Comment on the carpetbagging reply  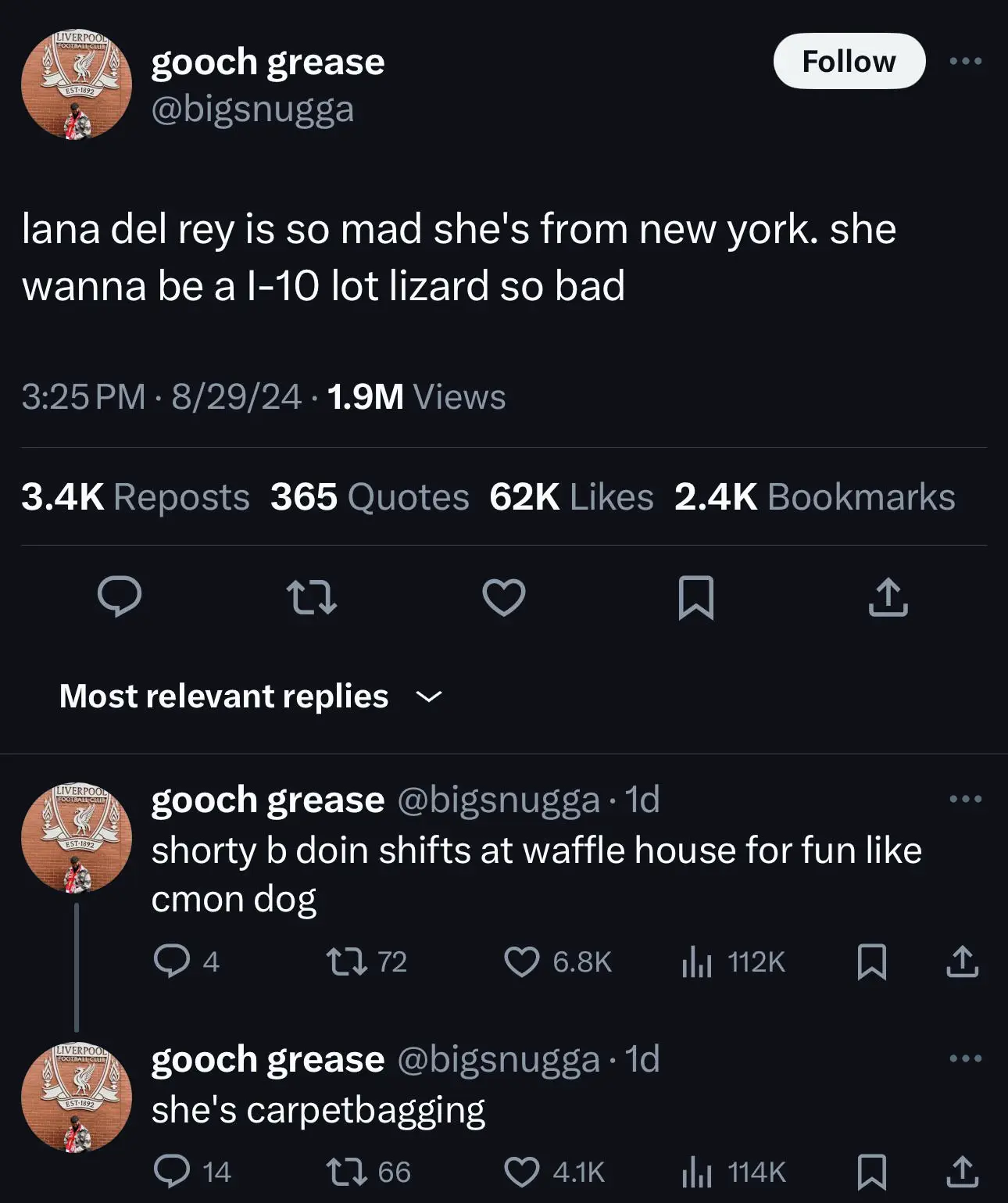(x=172, y=1172)
